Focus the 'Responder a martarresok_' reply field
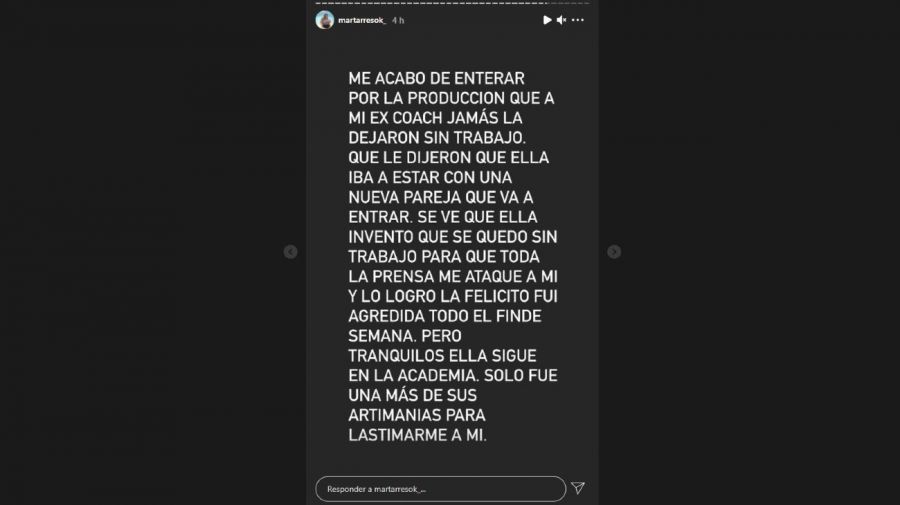900x505 pixels. click(440, 489)
